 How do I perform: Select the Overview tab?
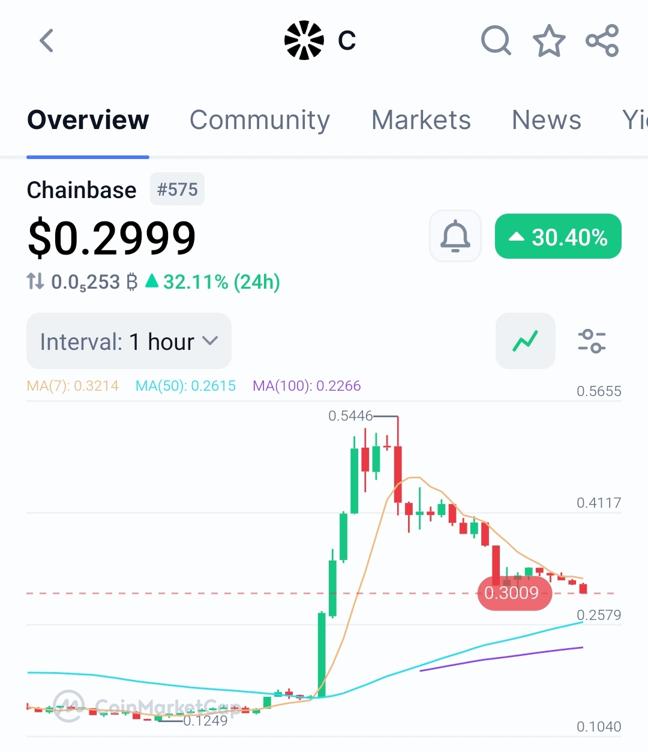point(88,120)
